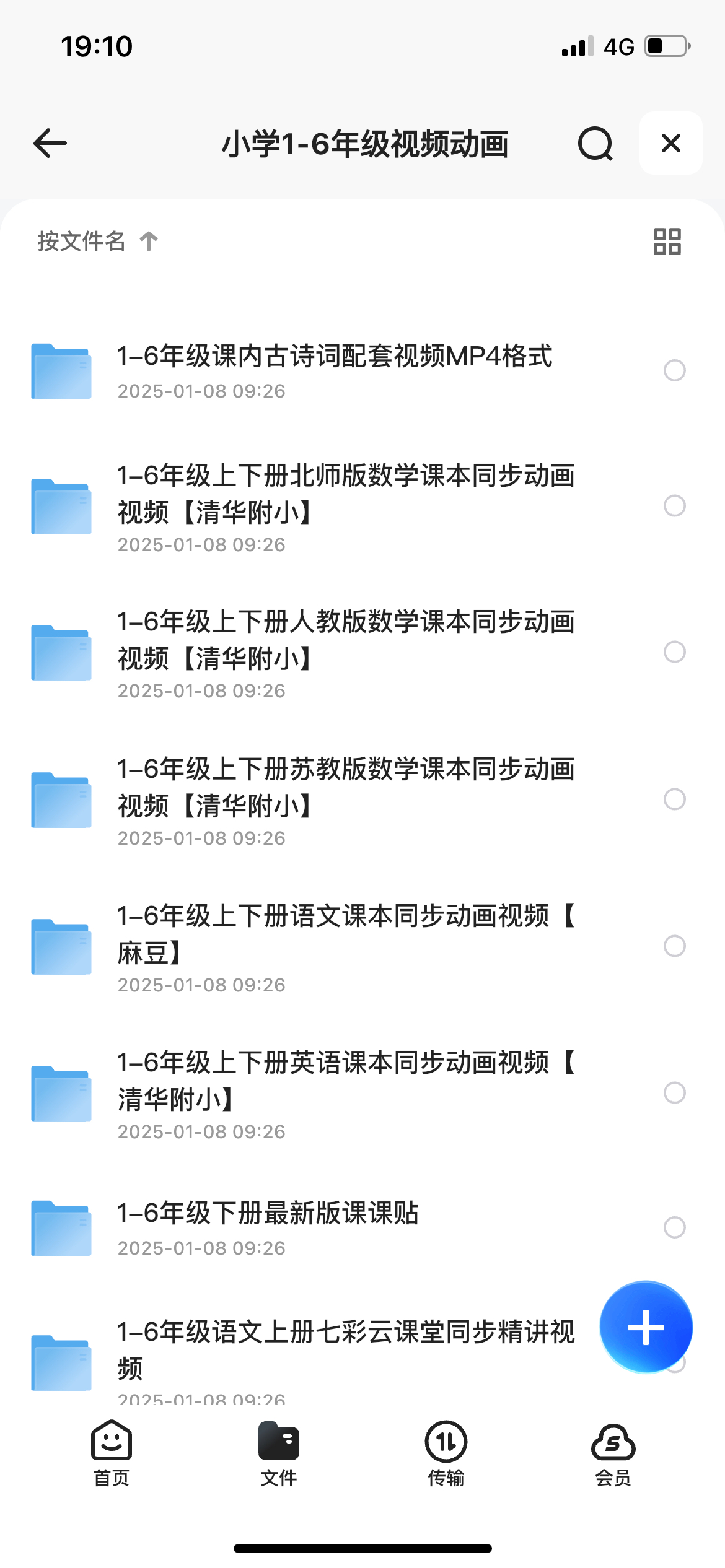The width and height of the screenshot is (725, 1568).
Task: Open the 传输 tab
Action: (446, 1453)
